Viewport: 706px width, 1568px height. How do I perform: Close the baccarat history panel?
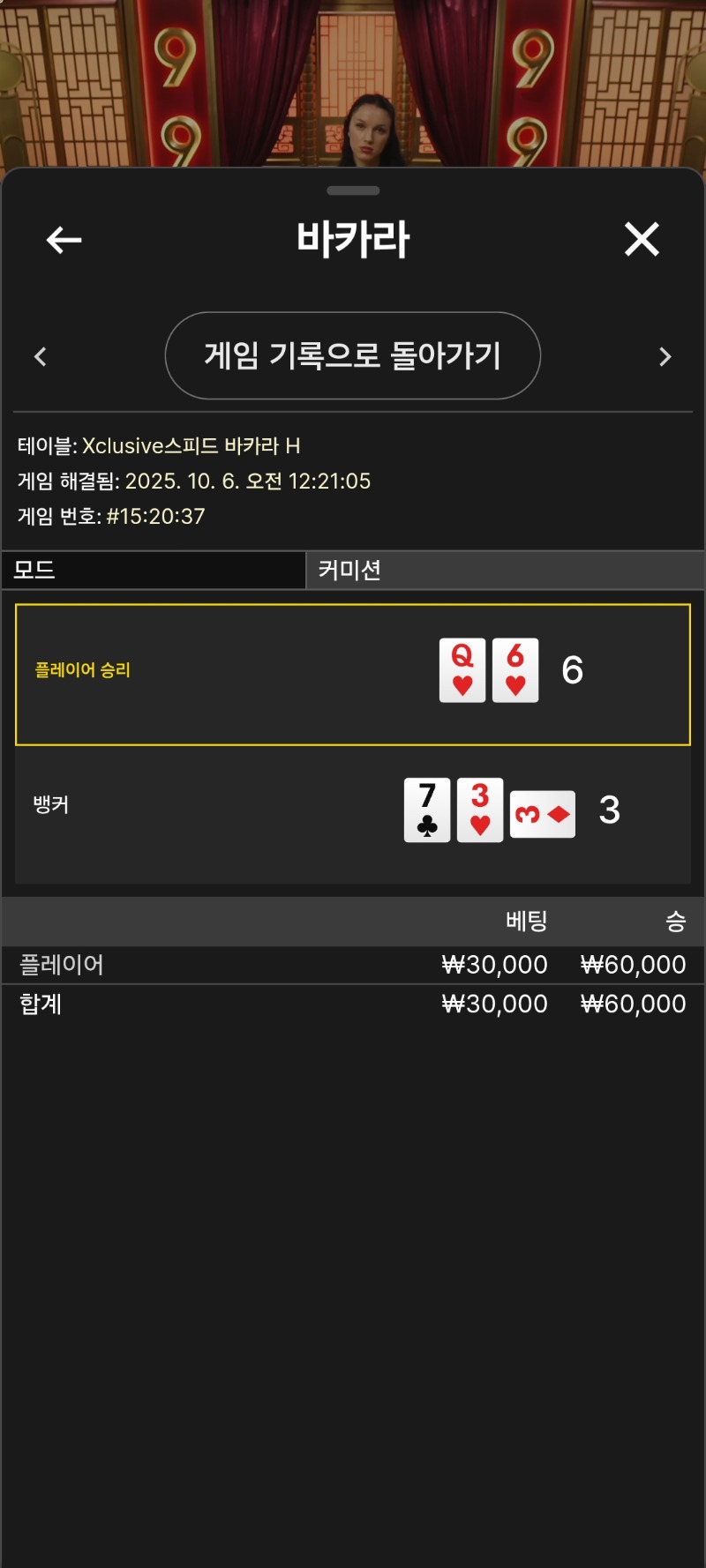pyautogui.click(x=642, y=239)
